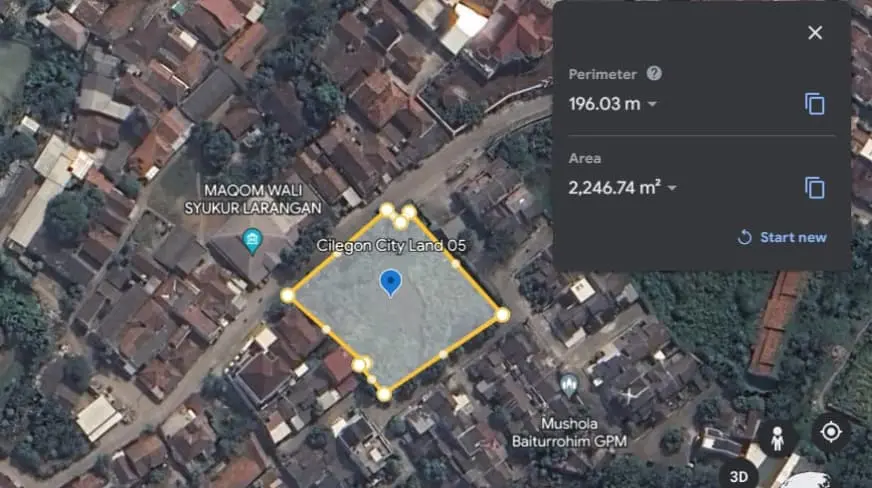Screen dimensions: 872x488
Task: Start new measurement
Action: tap(782, 237)
